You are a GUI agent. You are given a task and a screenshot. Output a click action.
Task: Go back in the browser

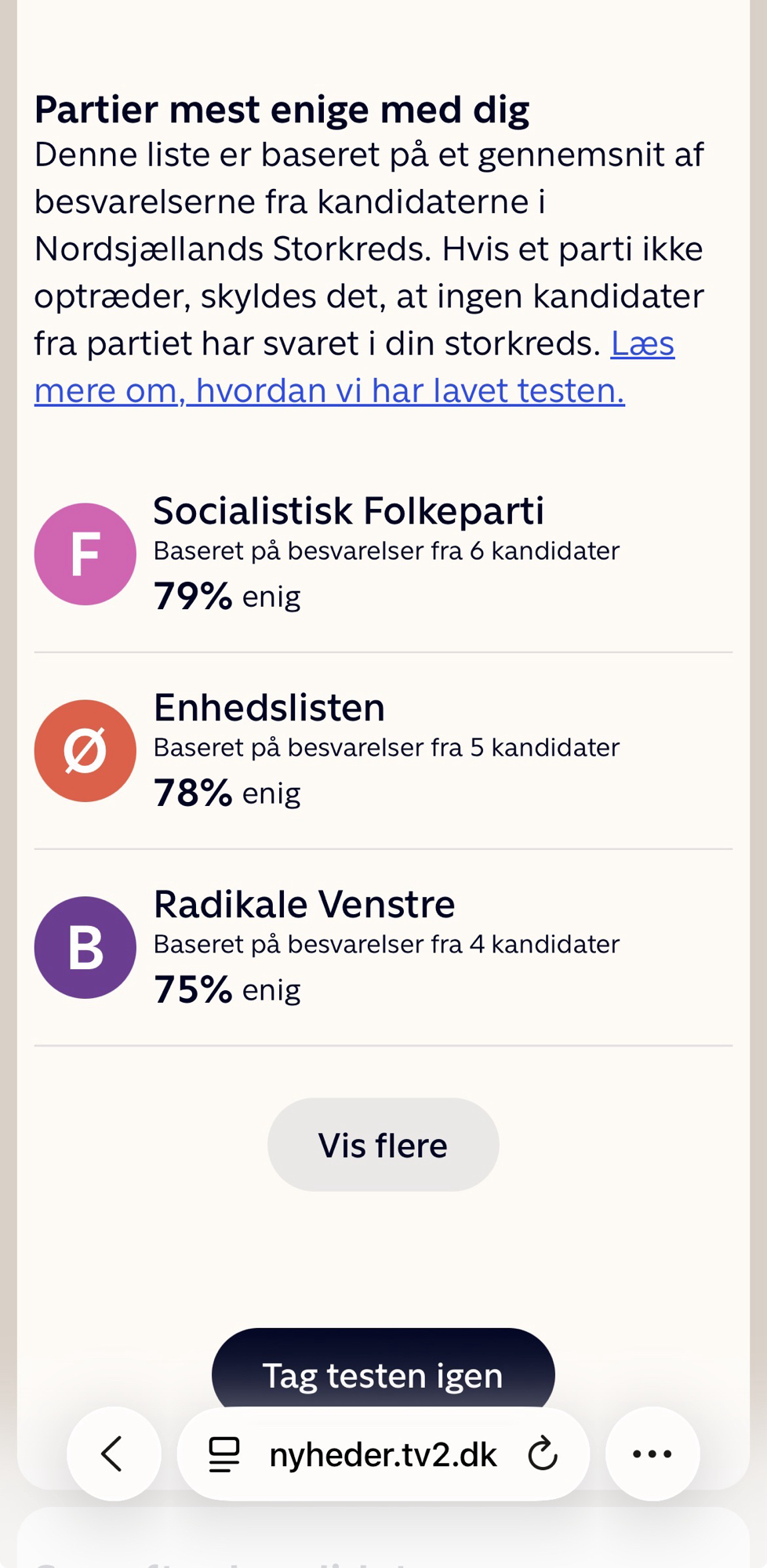click(114, 1454)
